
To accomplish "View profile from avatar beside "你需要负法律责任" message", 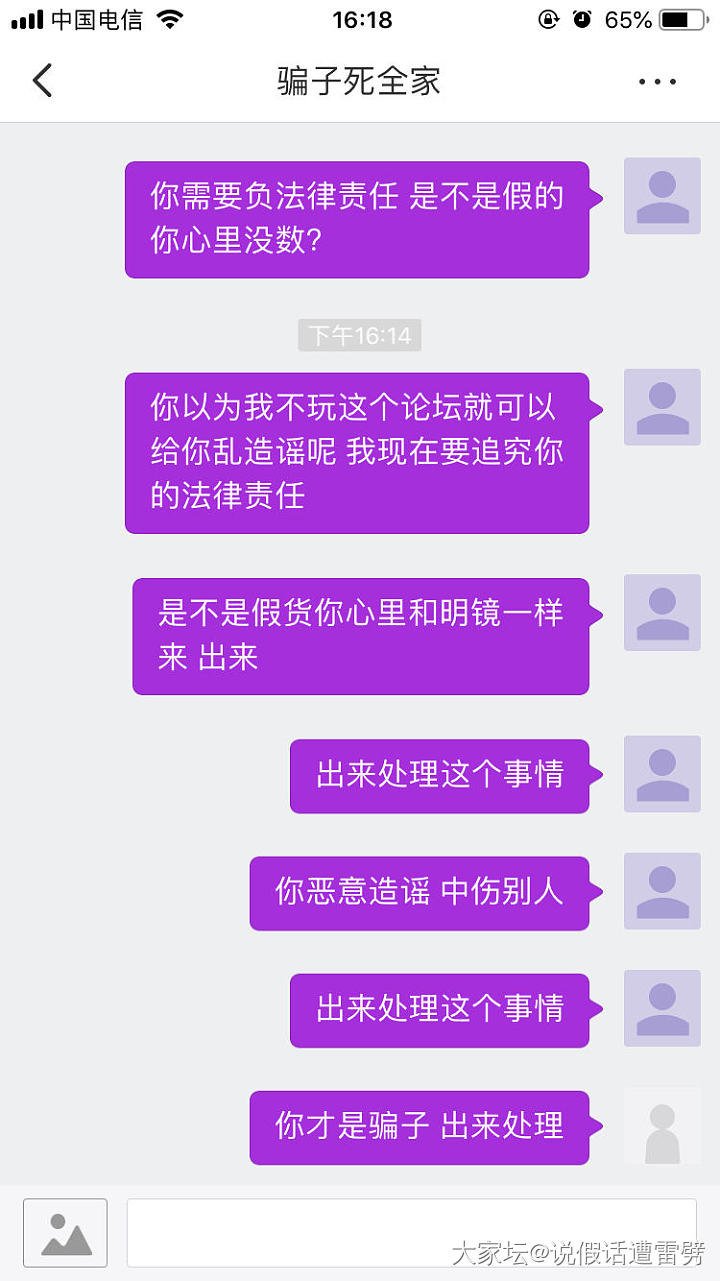I will 662,196.
